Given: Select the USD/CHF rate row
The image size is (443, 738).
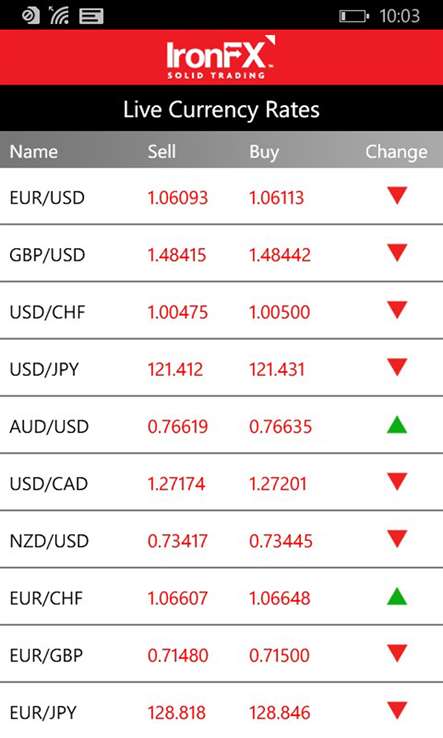Looking at the screenshot, I should [221, 311].
